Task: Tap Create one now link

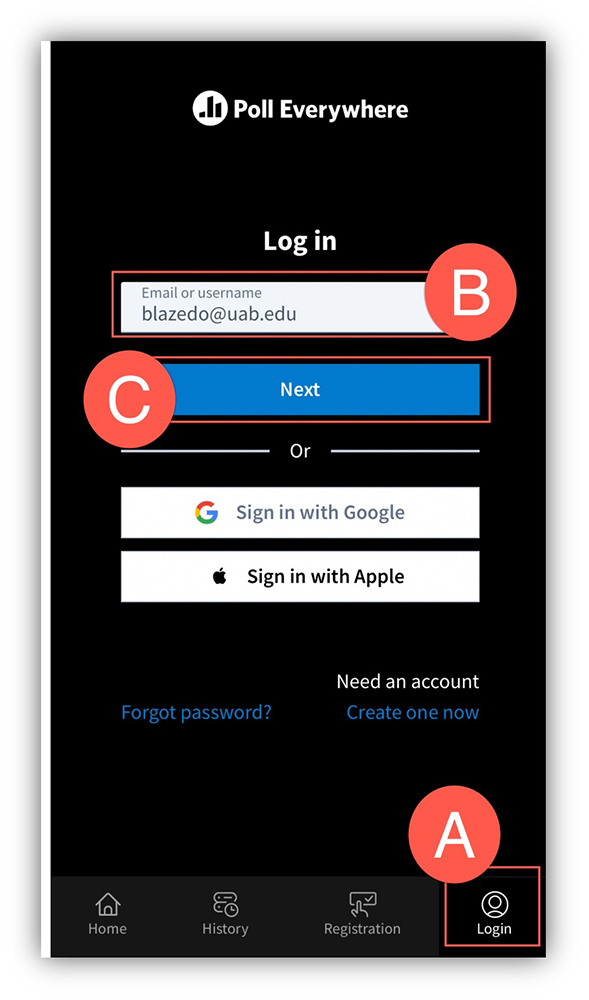Action: pyautogui.click(x=412, y=712)
